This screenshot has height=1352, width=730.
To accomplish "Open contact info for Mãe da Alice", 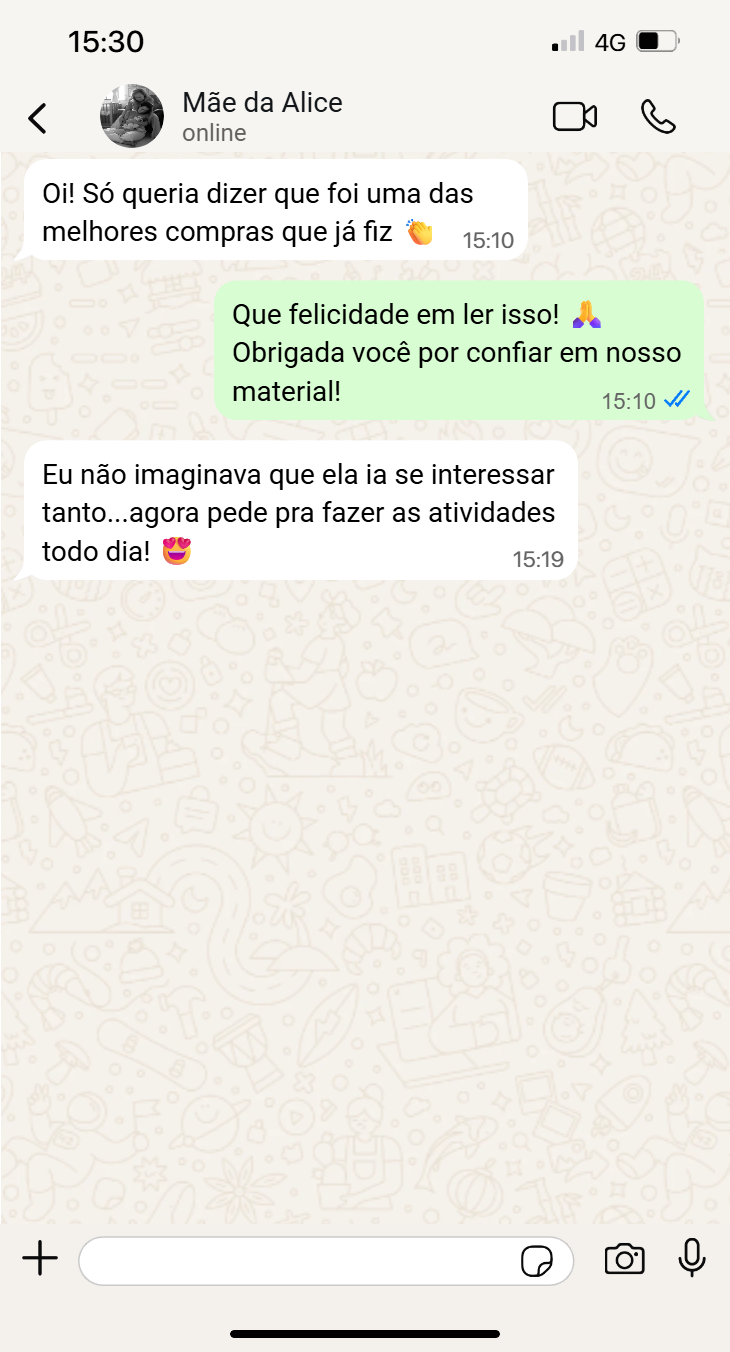I will 263,116.
